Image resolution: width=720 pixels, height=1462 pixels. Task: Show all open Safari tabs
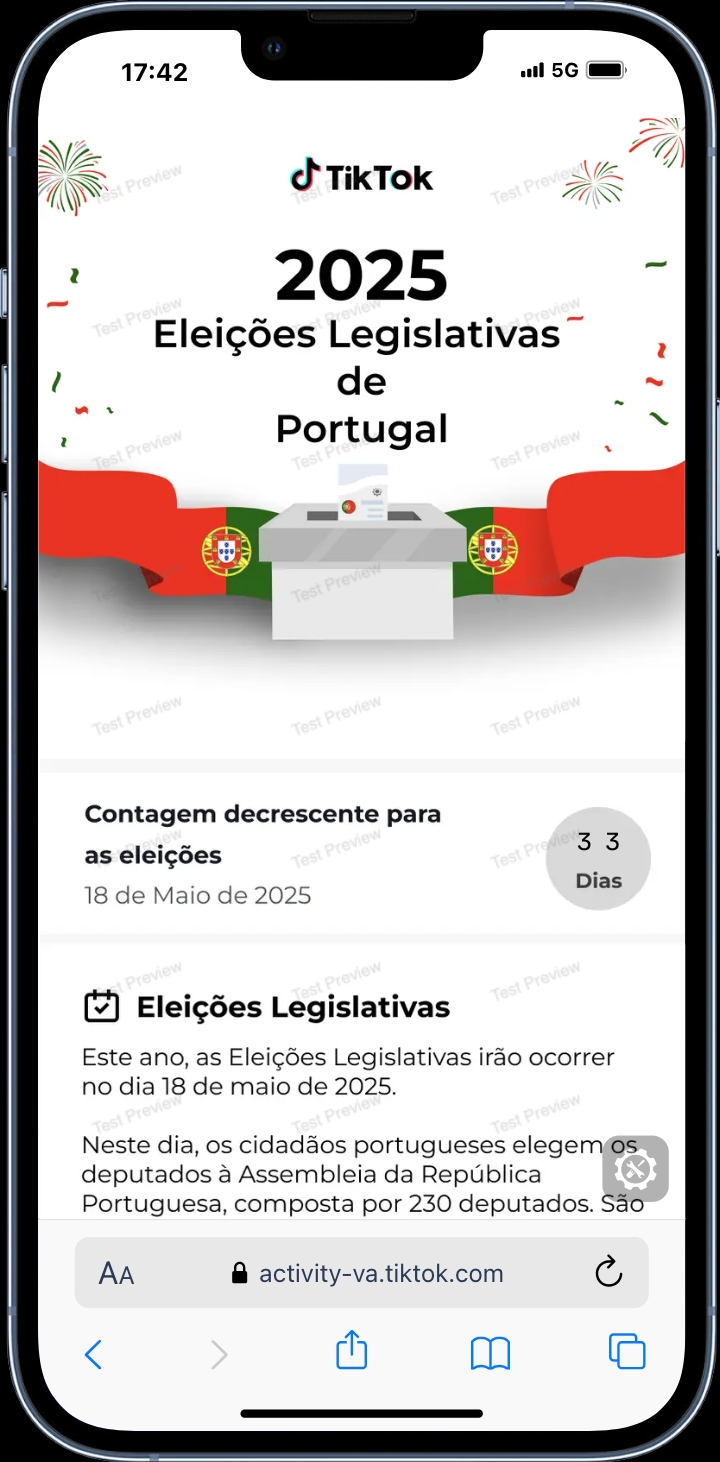(x=627, y=1352)
